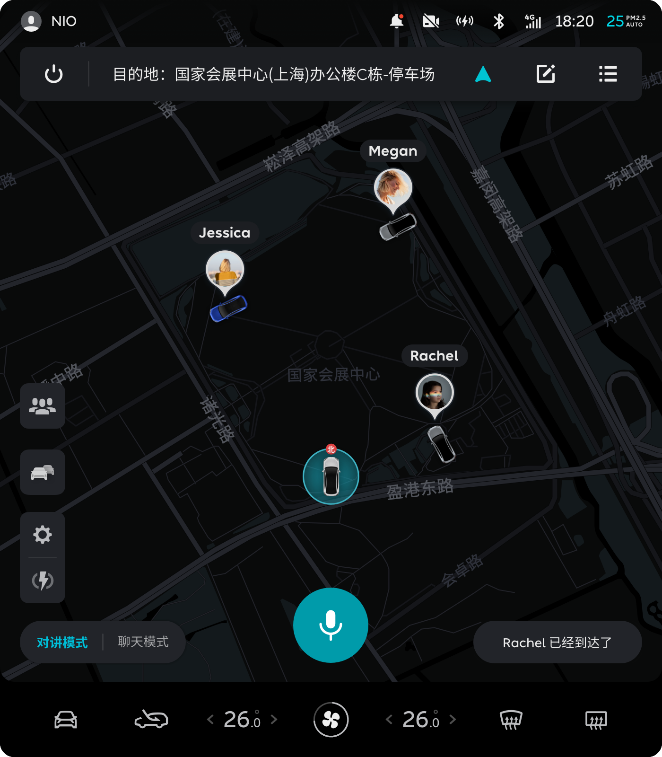Decrease the left temperature
Image resolution: width=662 pixels, height=757 pixels.
coord(210,719)
